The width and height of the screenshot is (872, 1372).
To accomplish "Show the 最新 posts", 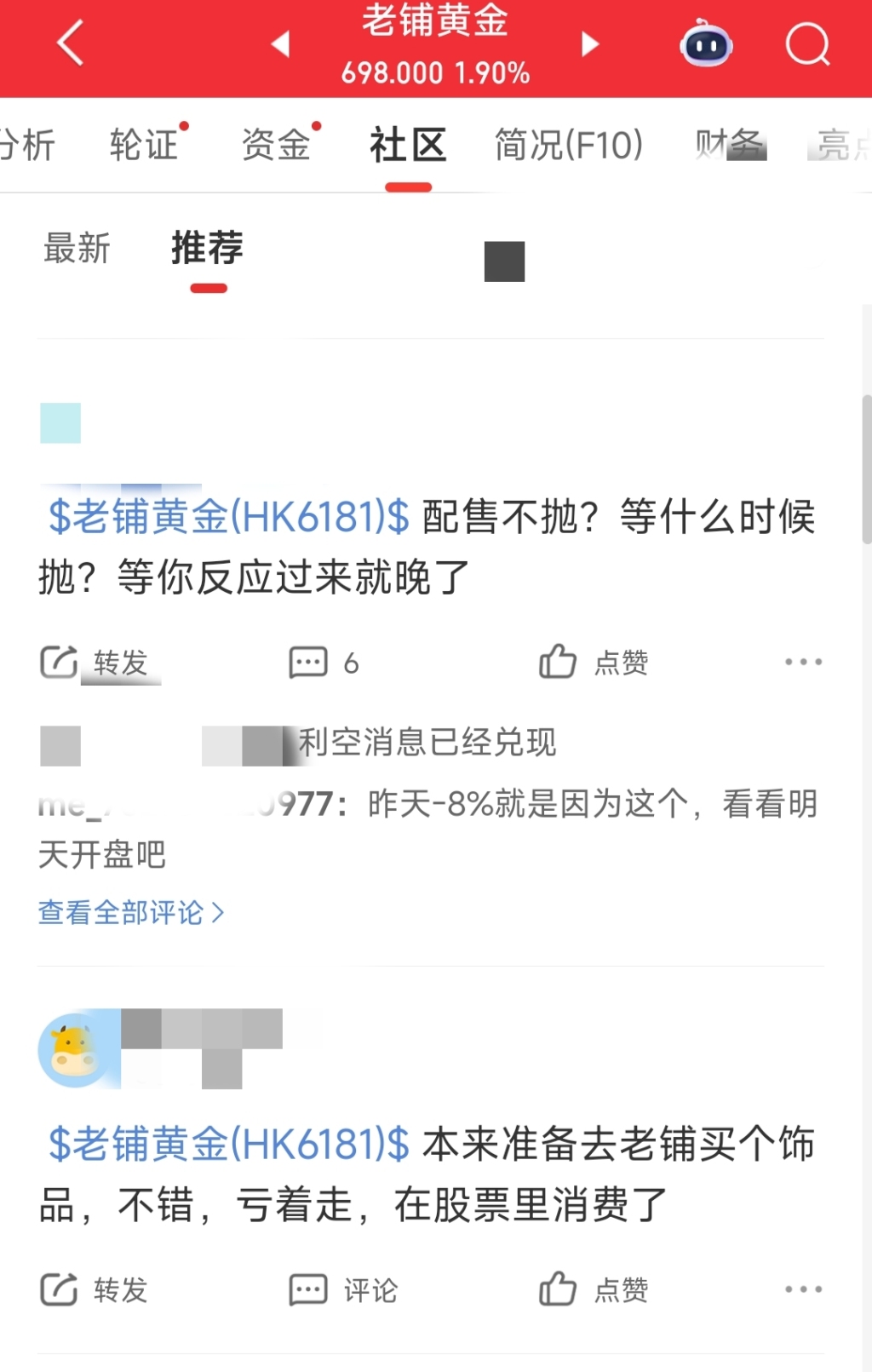I will (77, 249).
